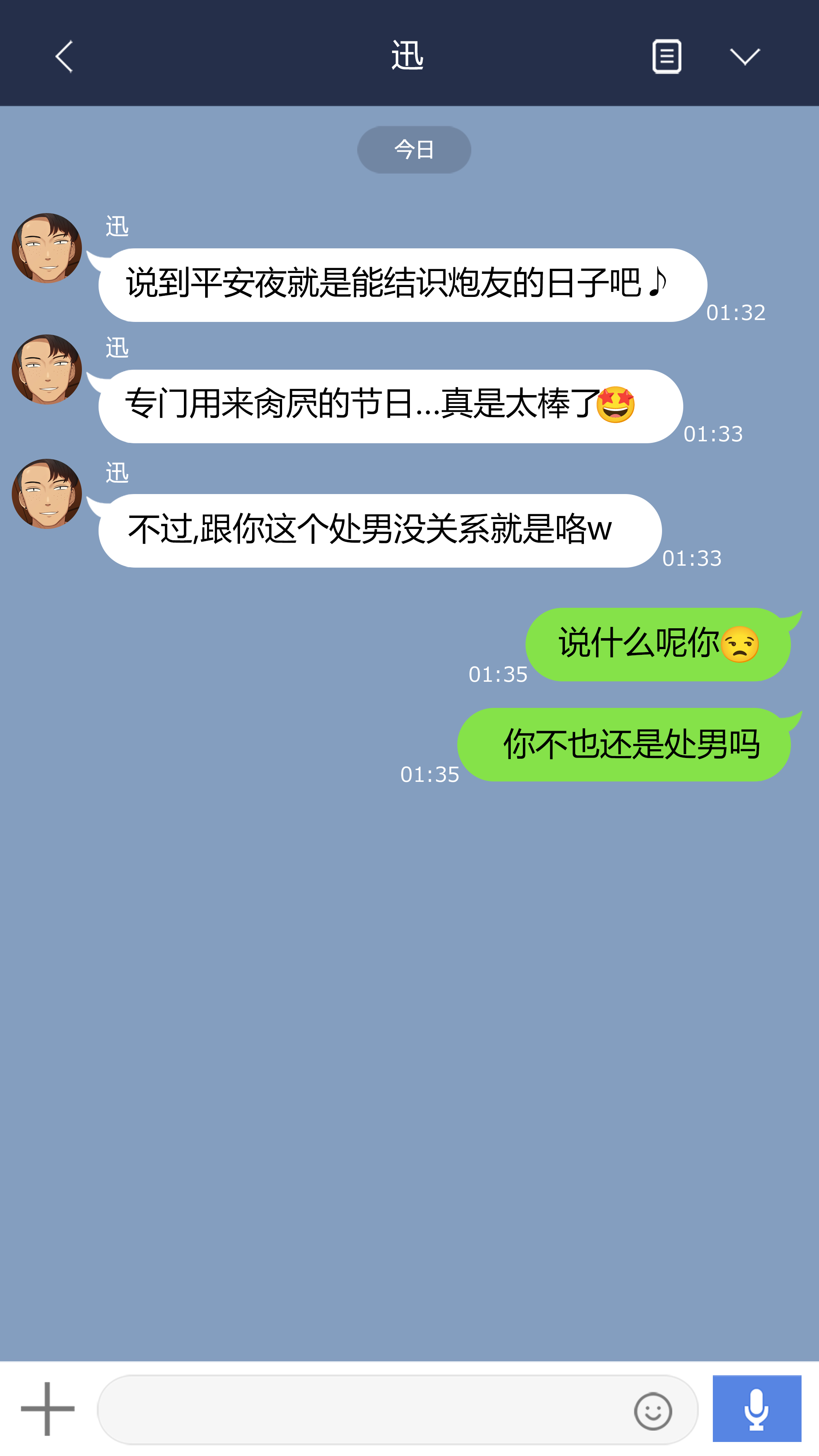This screenshot has width=819, height=1456.
Task: Open the plus attachment menu
Action: point(47,1409)
